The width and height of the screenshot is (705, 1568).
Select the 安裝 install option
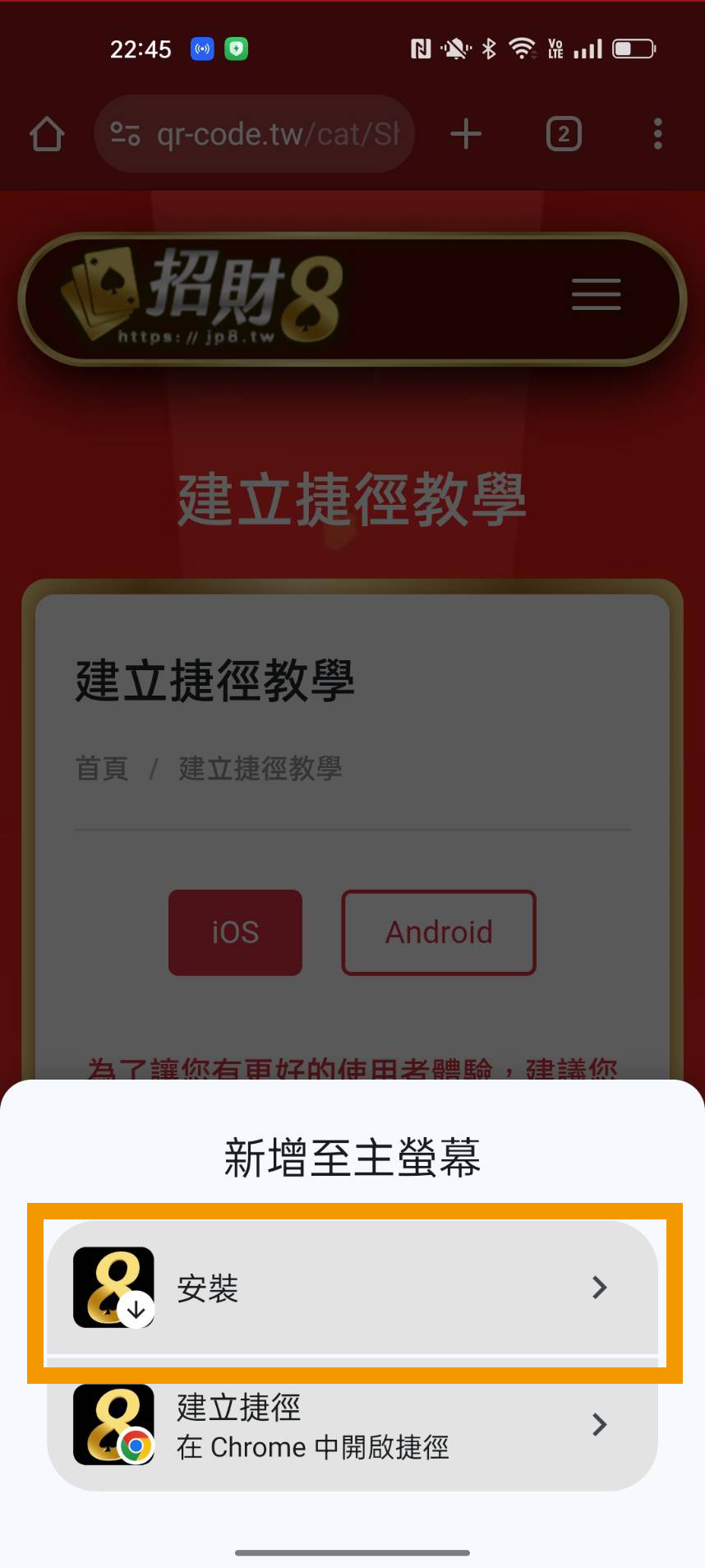coord(352,1287)
